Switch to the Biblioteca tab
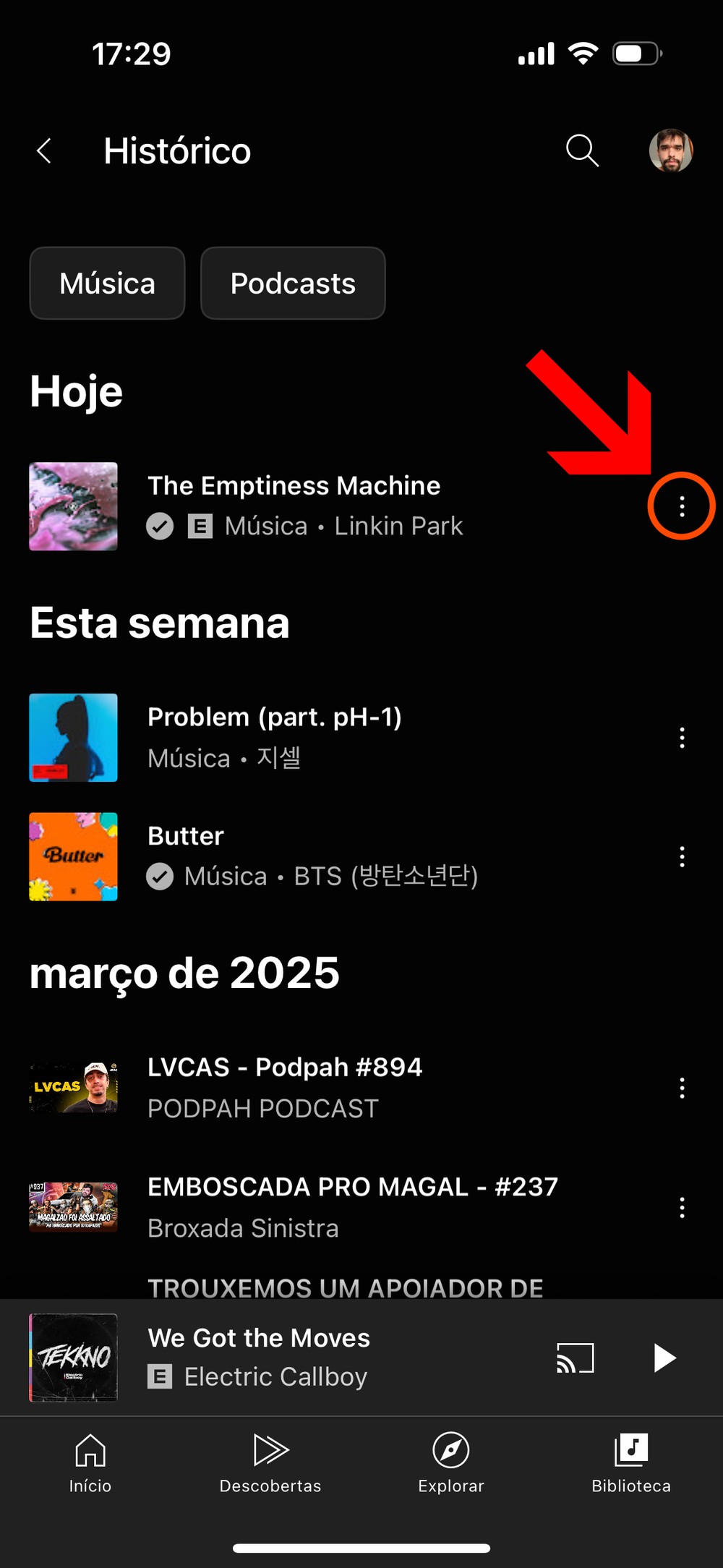 631,1462
